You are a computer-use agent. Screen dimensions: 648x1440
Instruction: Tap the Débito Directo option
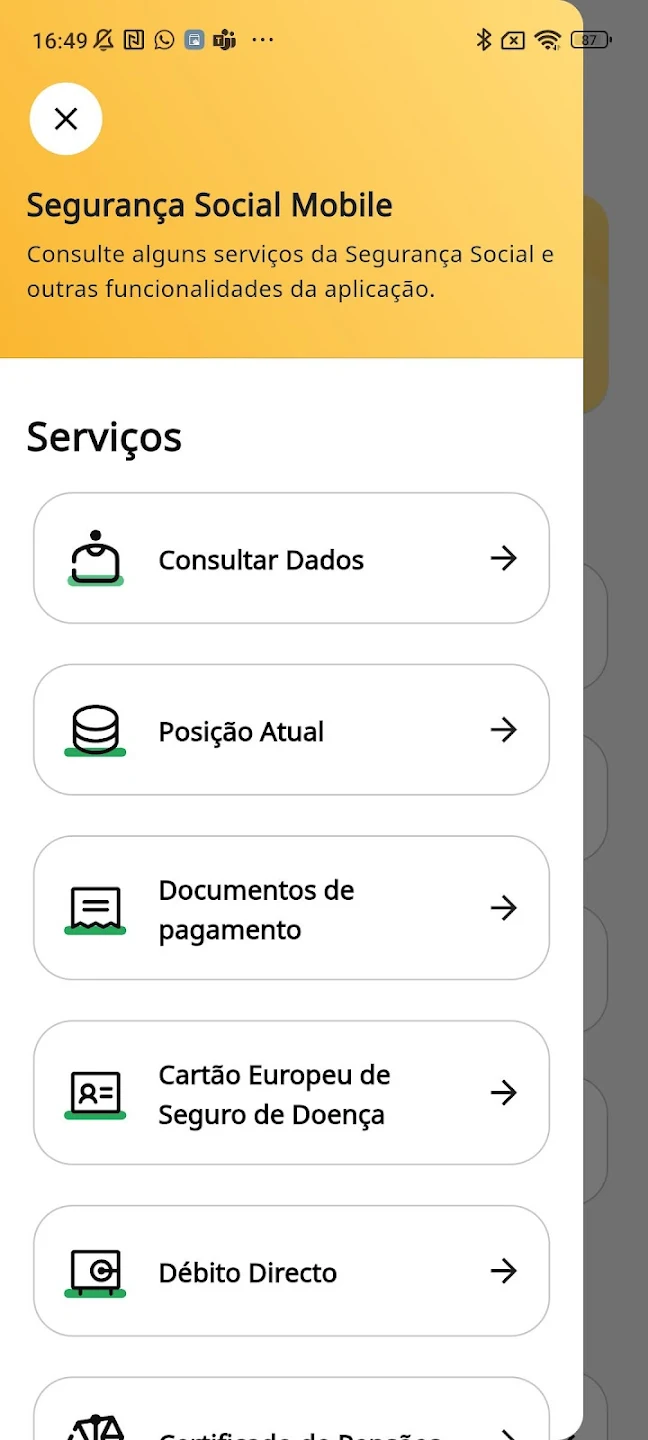(291, 1271)
